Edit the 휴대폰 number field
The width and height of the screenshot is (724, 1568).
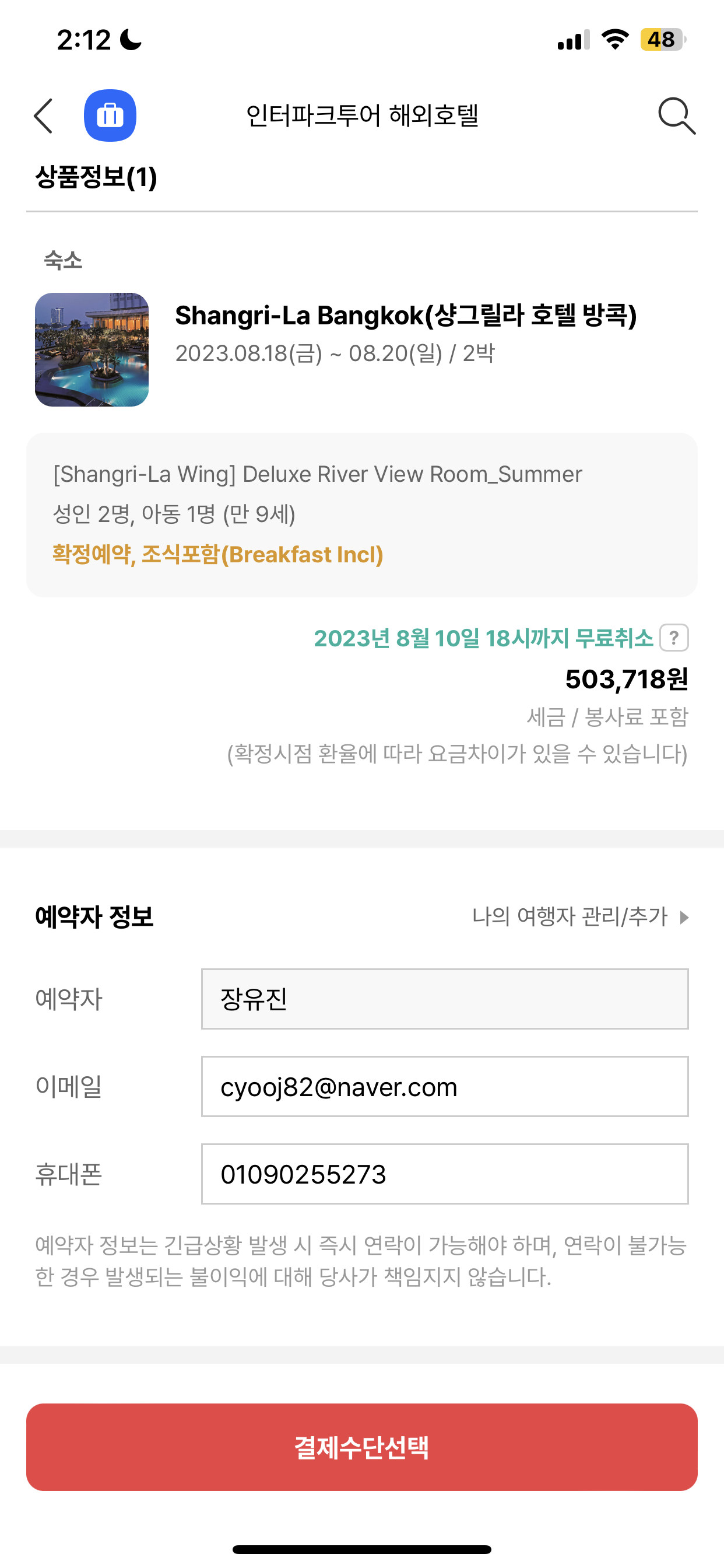445,1174
